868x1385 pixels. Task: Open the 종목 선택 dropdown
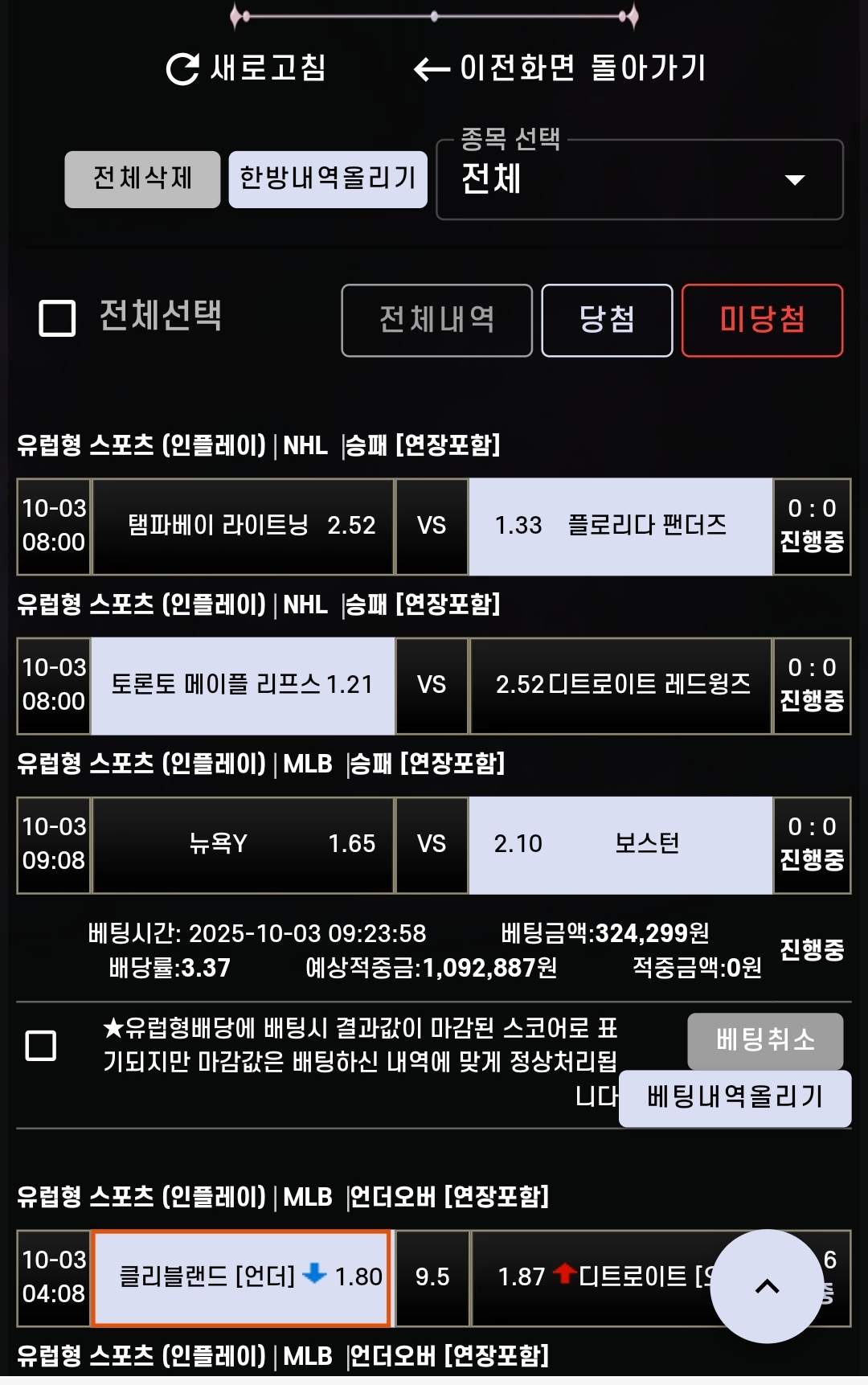point(639,180)
